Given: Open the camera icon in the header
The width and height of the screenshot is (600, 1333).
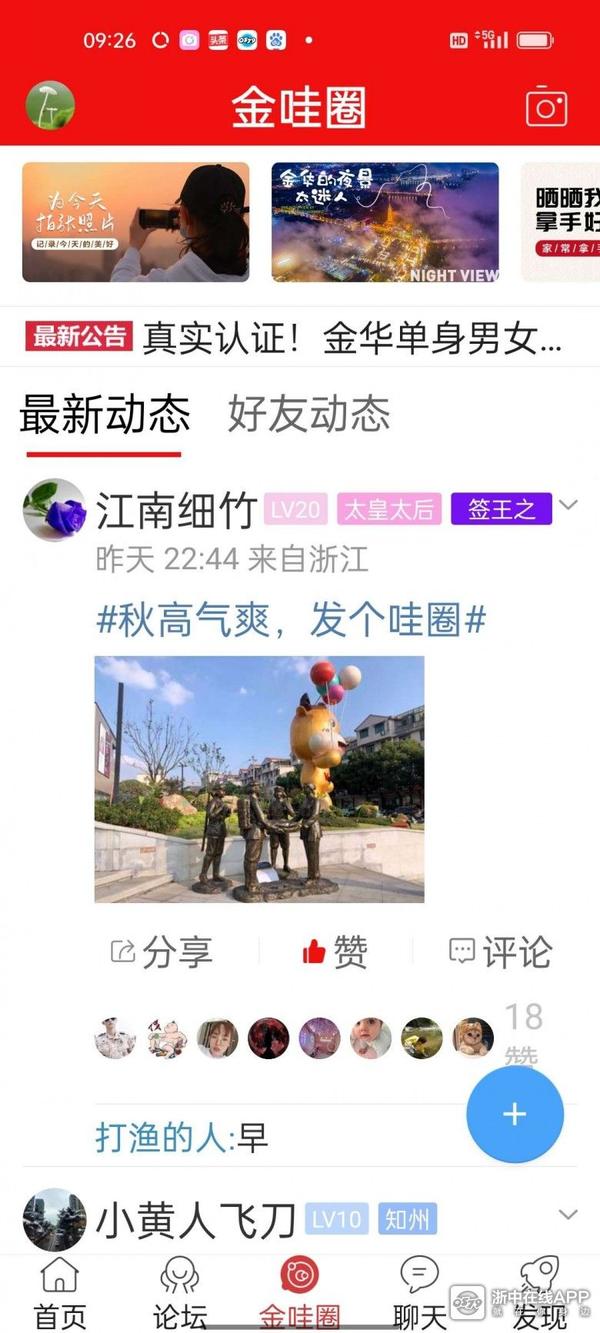Looking at the screenshot, I should pyautogui.click(x=546, y=107).
